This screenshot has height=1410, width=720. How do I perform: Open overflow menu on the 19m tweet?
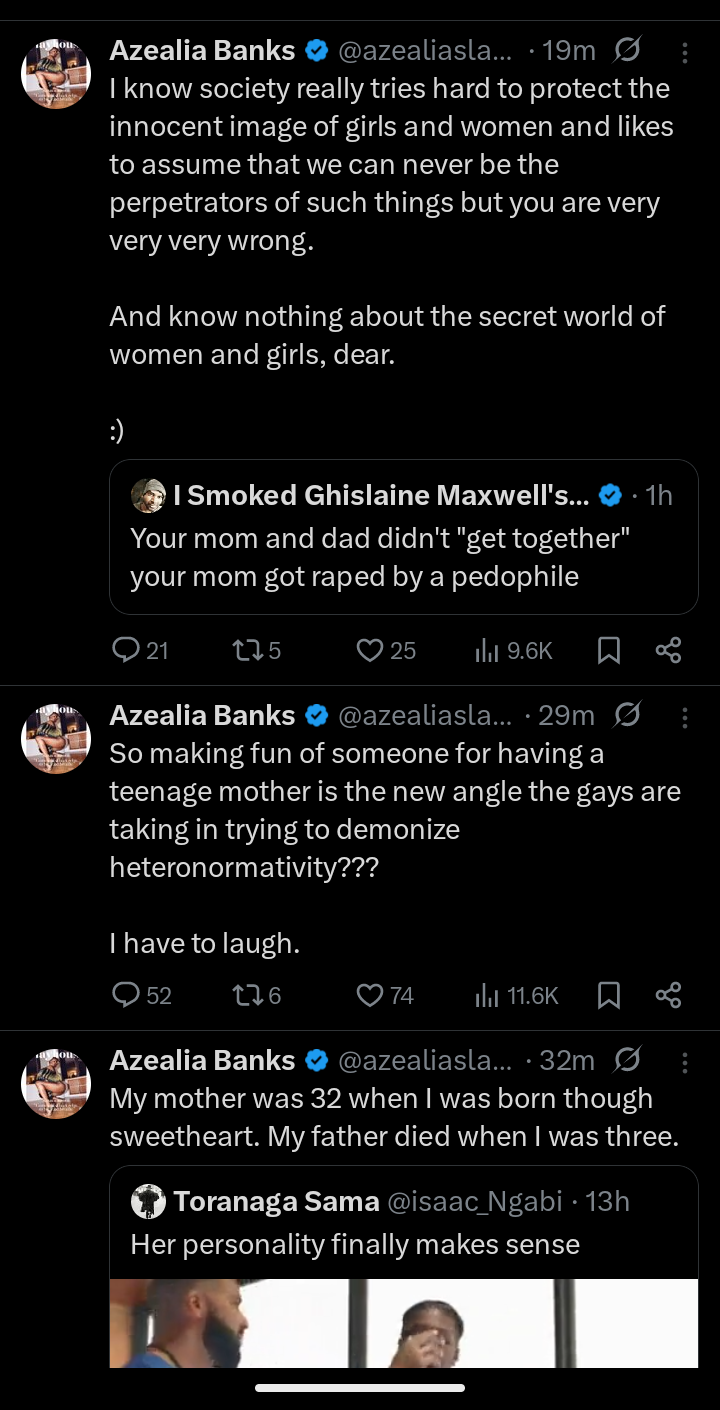point(684,52)
